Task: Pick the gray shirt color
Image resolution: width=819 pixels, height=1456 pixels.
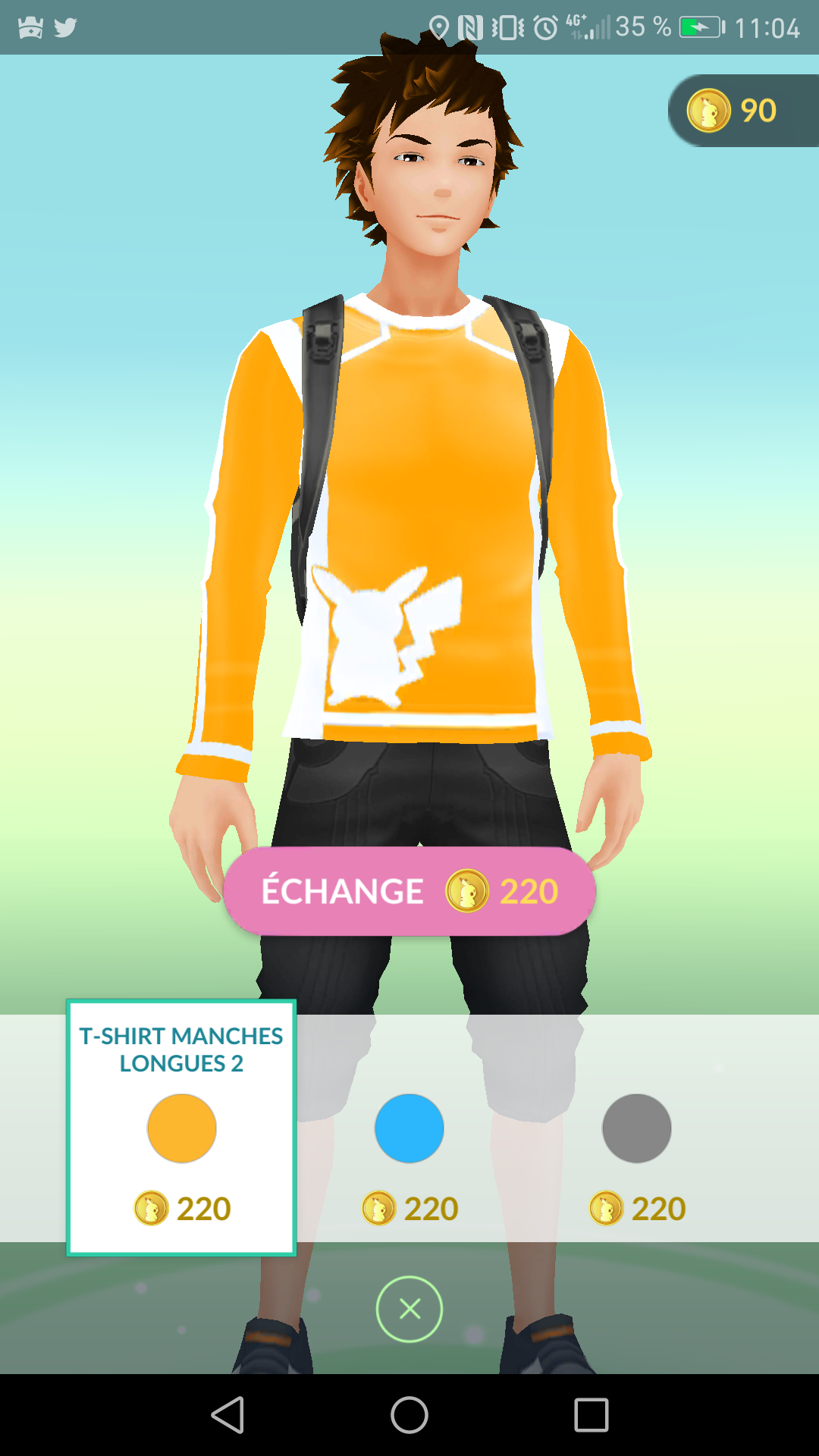Action: [x=637, y=1128]
